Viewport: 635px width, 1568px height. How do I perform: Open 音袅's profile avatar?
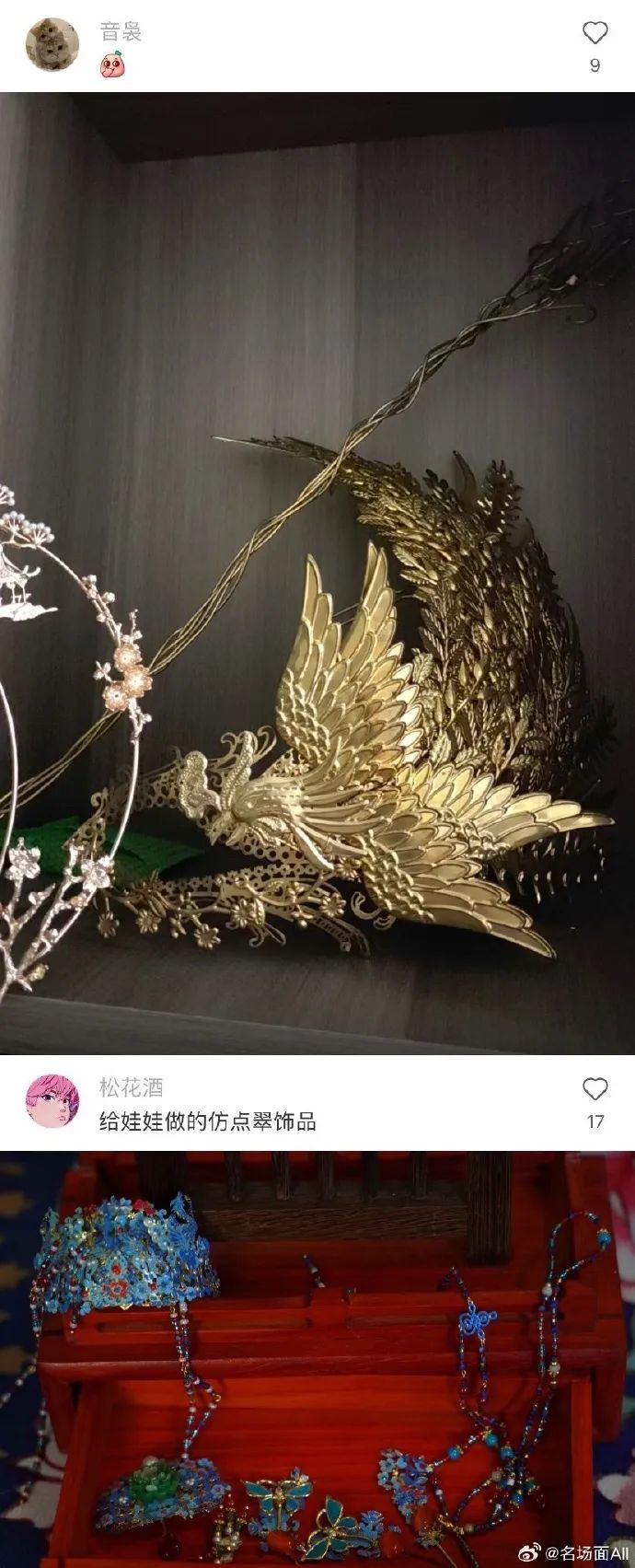coord(52,44)
